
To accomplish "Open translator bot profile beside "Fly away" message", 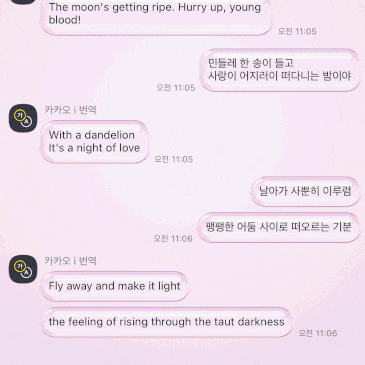I will 23,269.
